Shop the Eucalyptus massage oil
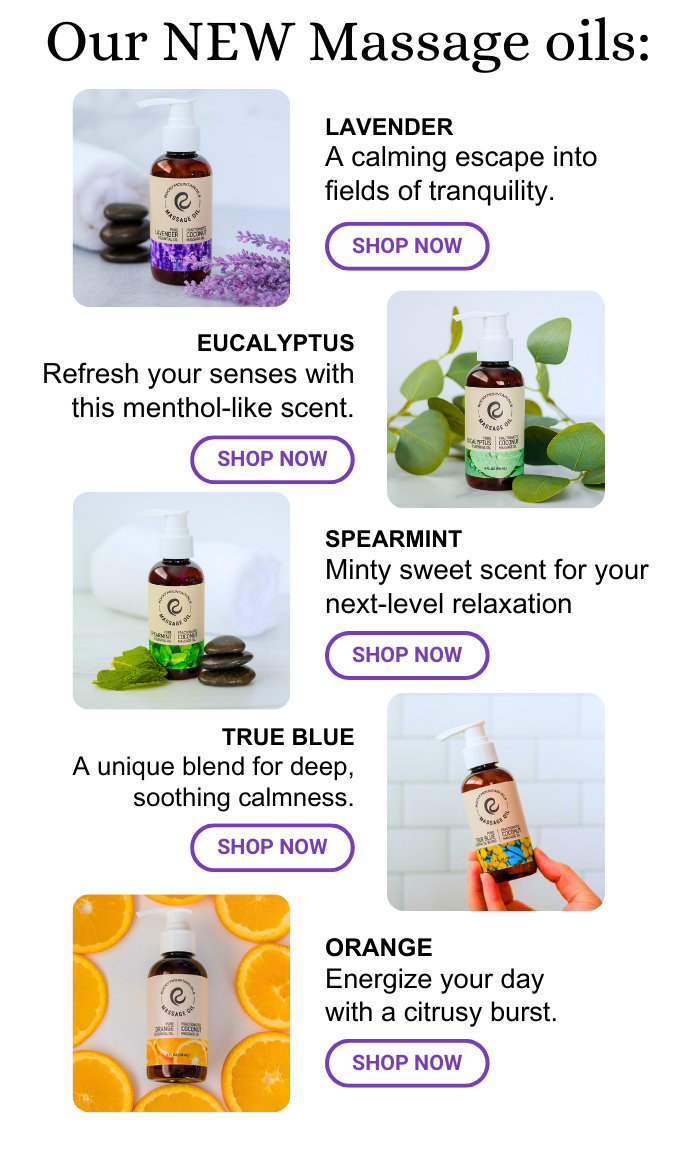The image size is (700, 1152). 272,459
